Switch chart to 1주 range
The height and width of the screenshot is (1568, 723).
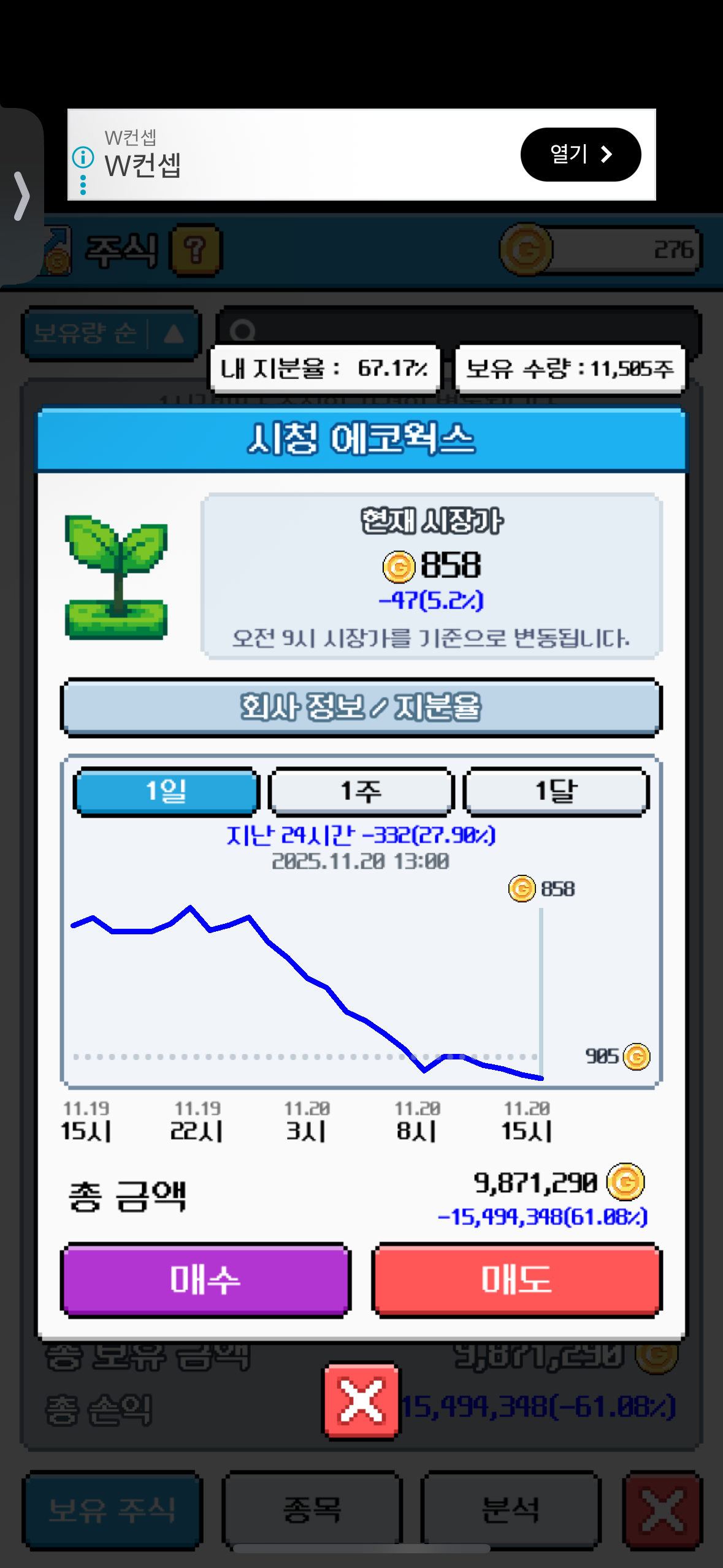[361, 791]
